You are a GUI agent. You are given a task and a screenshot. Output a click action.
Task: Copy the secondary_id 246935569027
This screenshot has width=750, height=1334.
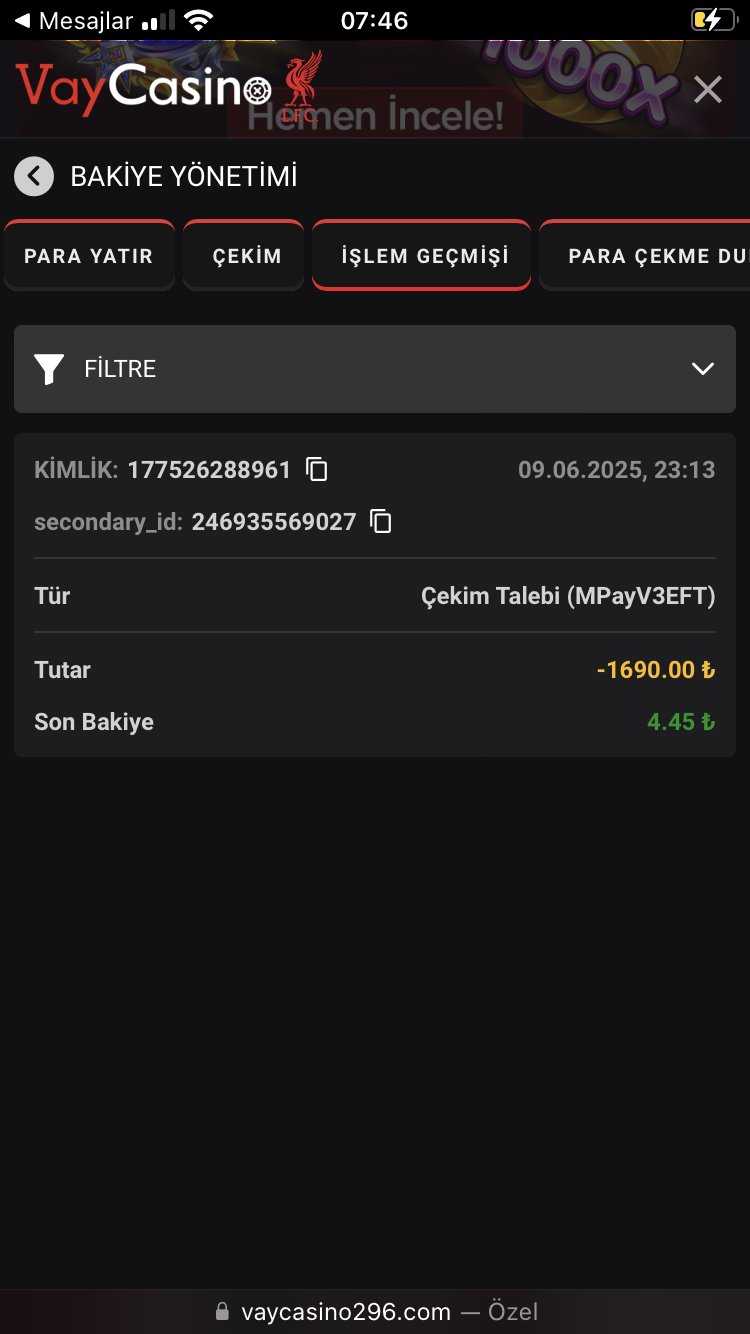click(381, 521)
